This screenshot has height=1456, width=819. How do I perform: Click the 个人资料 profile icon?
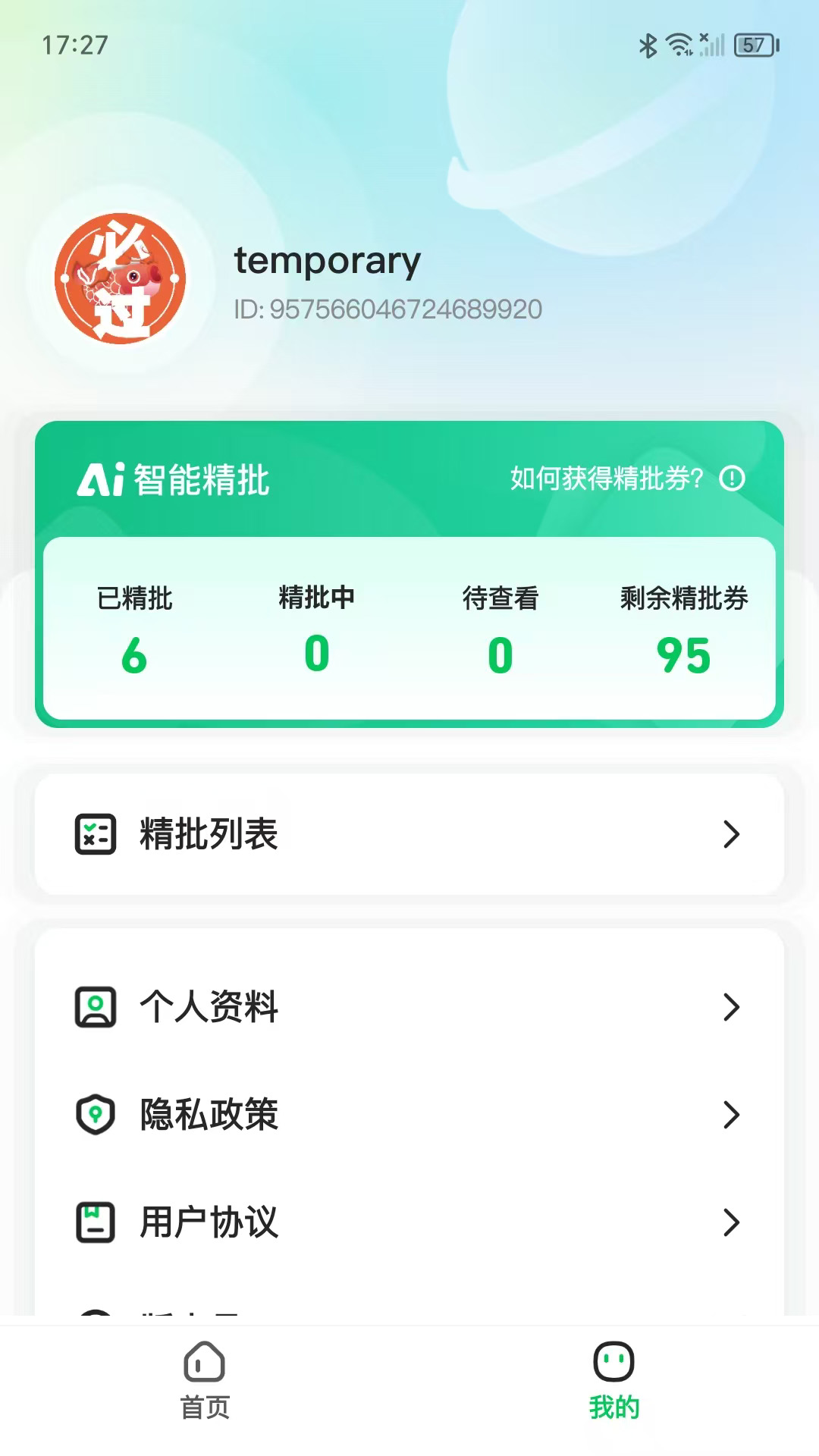click(x=94, y=1008)
